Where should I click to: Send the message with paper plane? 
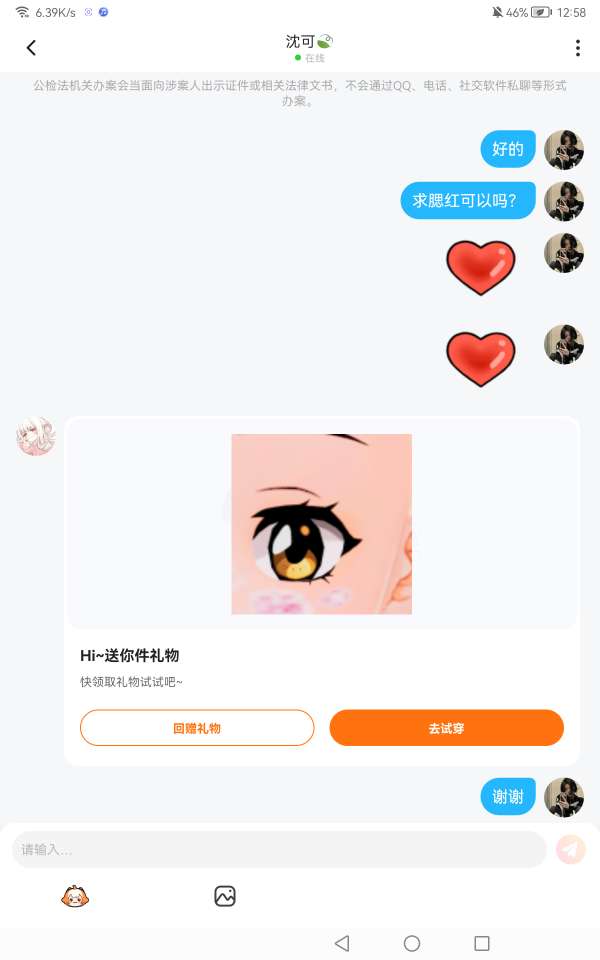(x=571, y=849)
